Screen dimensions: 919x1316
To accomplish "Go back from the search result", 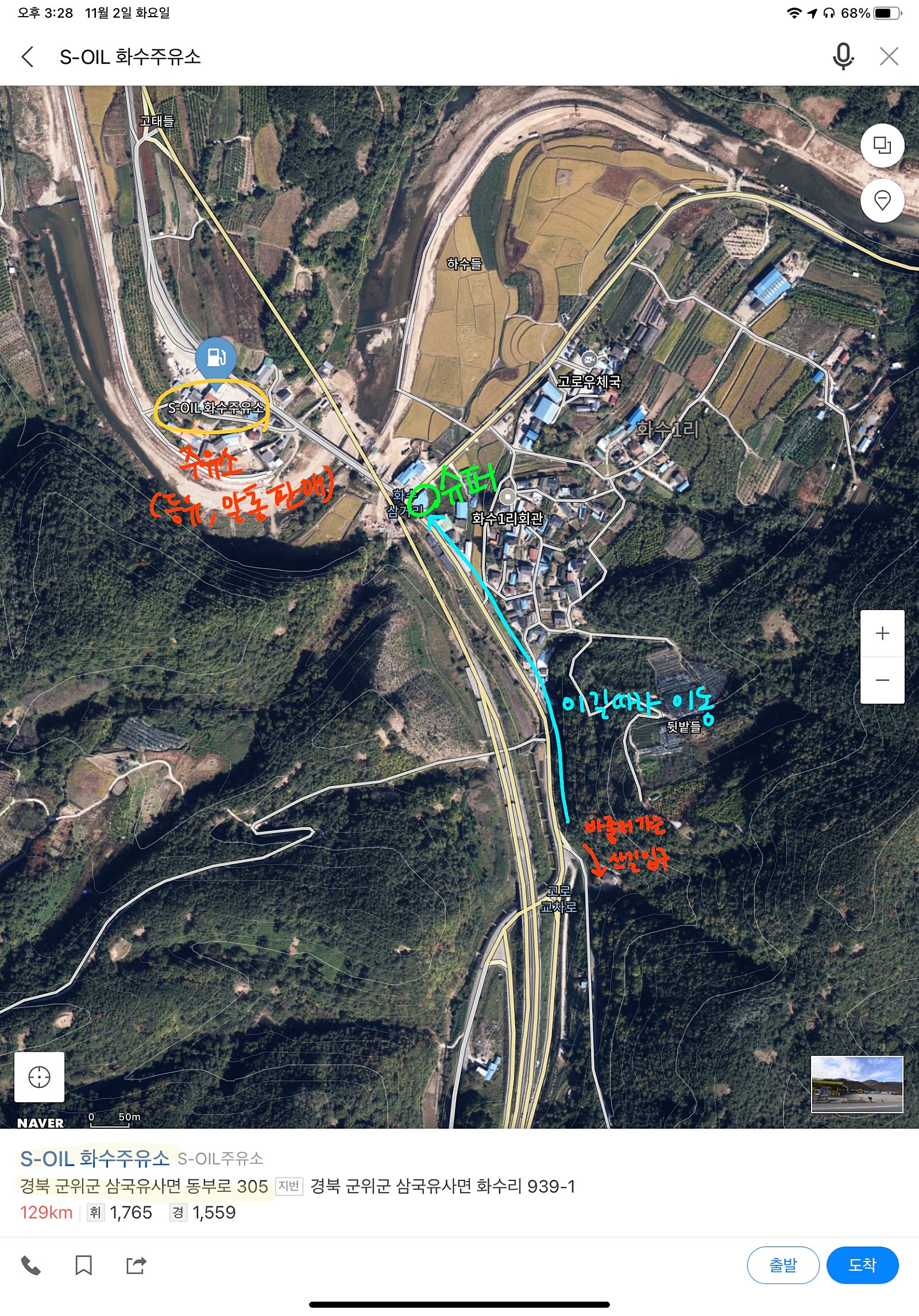I will coord(28,57).
